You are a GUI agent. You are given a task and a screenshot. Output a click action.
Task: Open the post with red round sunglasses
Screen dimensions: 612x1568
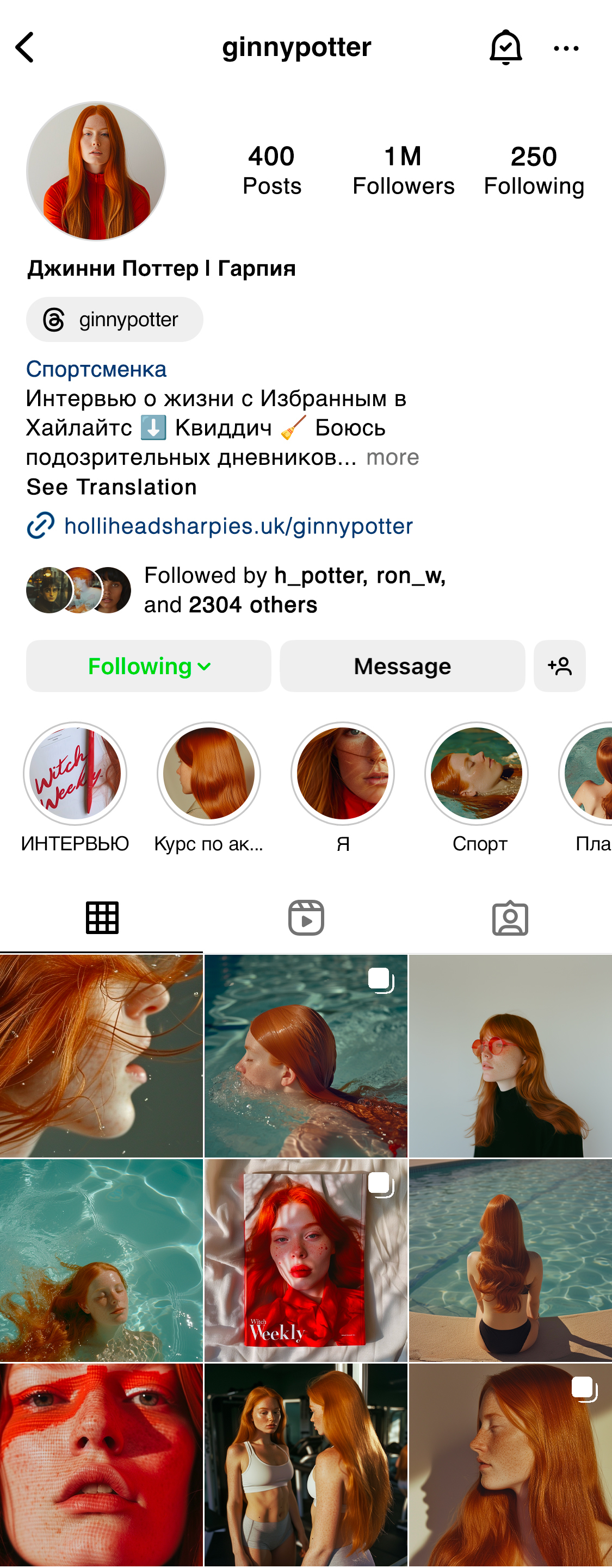point(510,1055)
